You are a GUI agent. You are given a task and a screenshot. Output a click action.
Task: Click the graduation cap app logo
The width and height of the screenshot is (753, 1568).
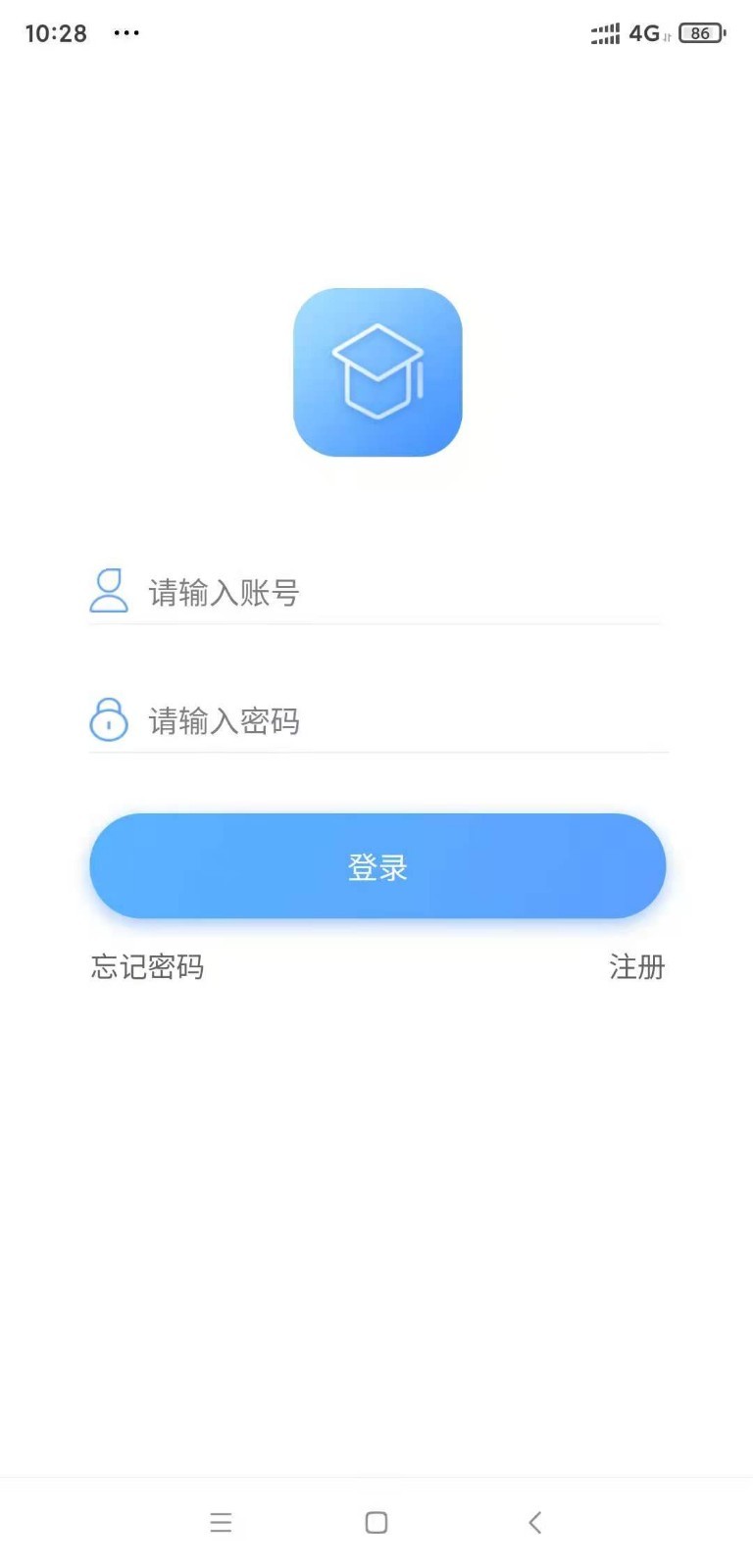[x=376, y=372]
